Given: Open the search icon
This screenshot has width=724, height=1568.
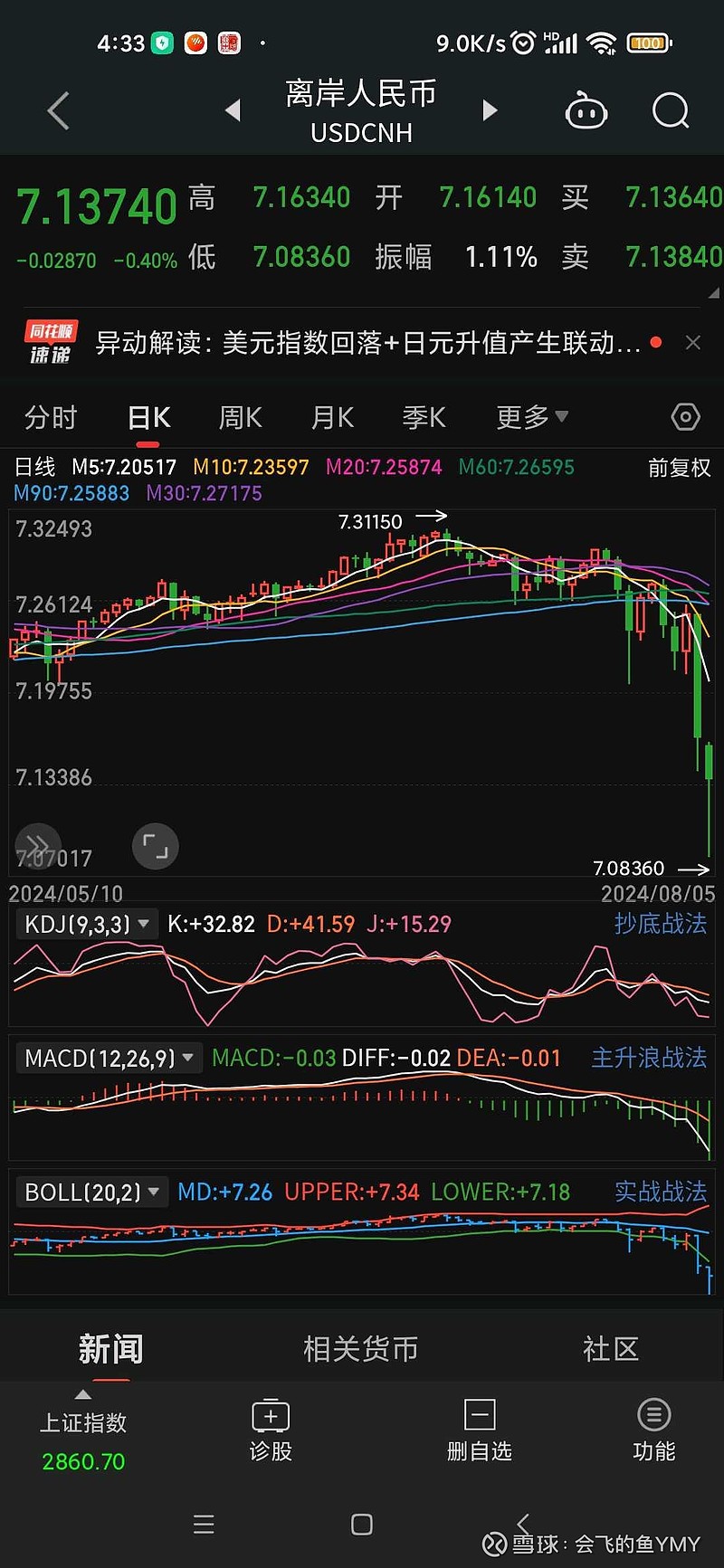Looking at the screenshot, I should point(671,110).
